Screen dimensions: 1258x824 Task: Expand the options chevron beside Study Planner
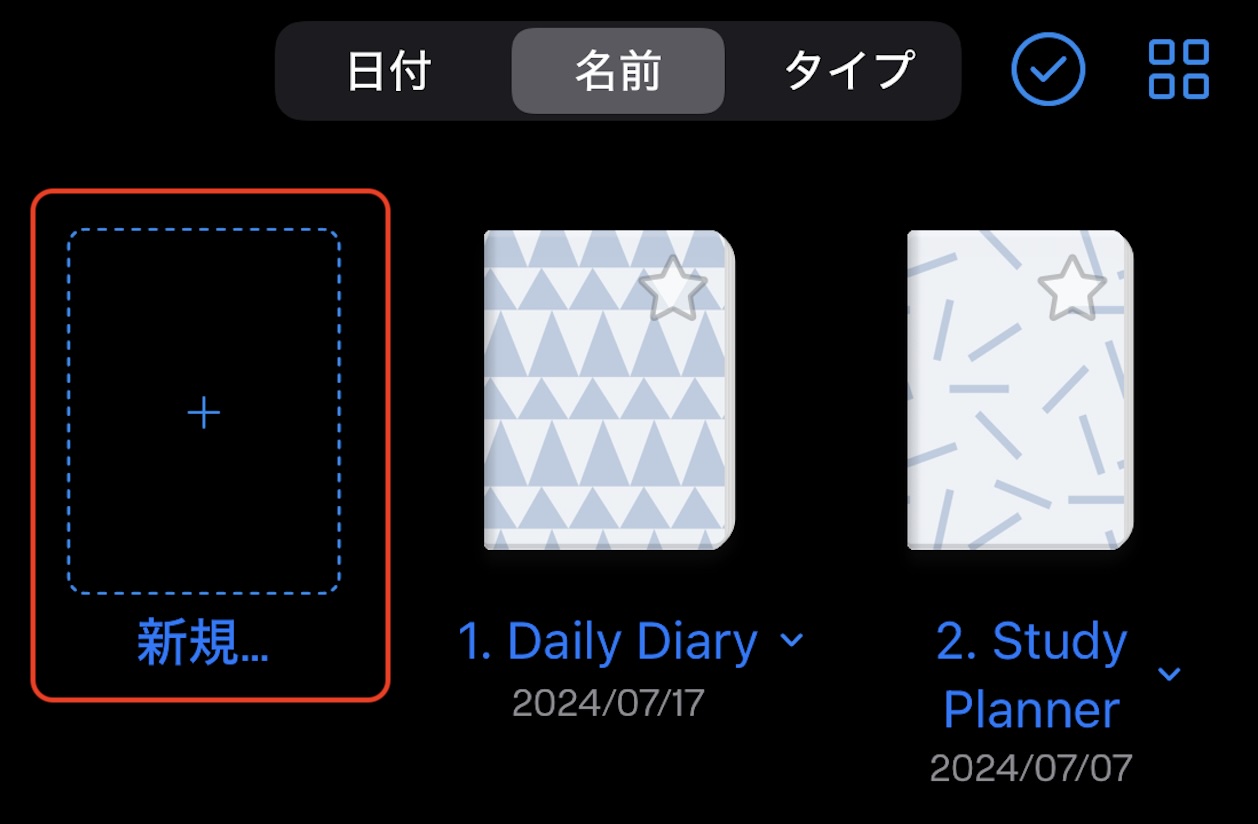pyautogui.click(x=1169, y=673)
